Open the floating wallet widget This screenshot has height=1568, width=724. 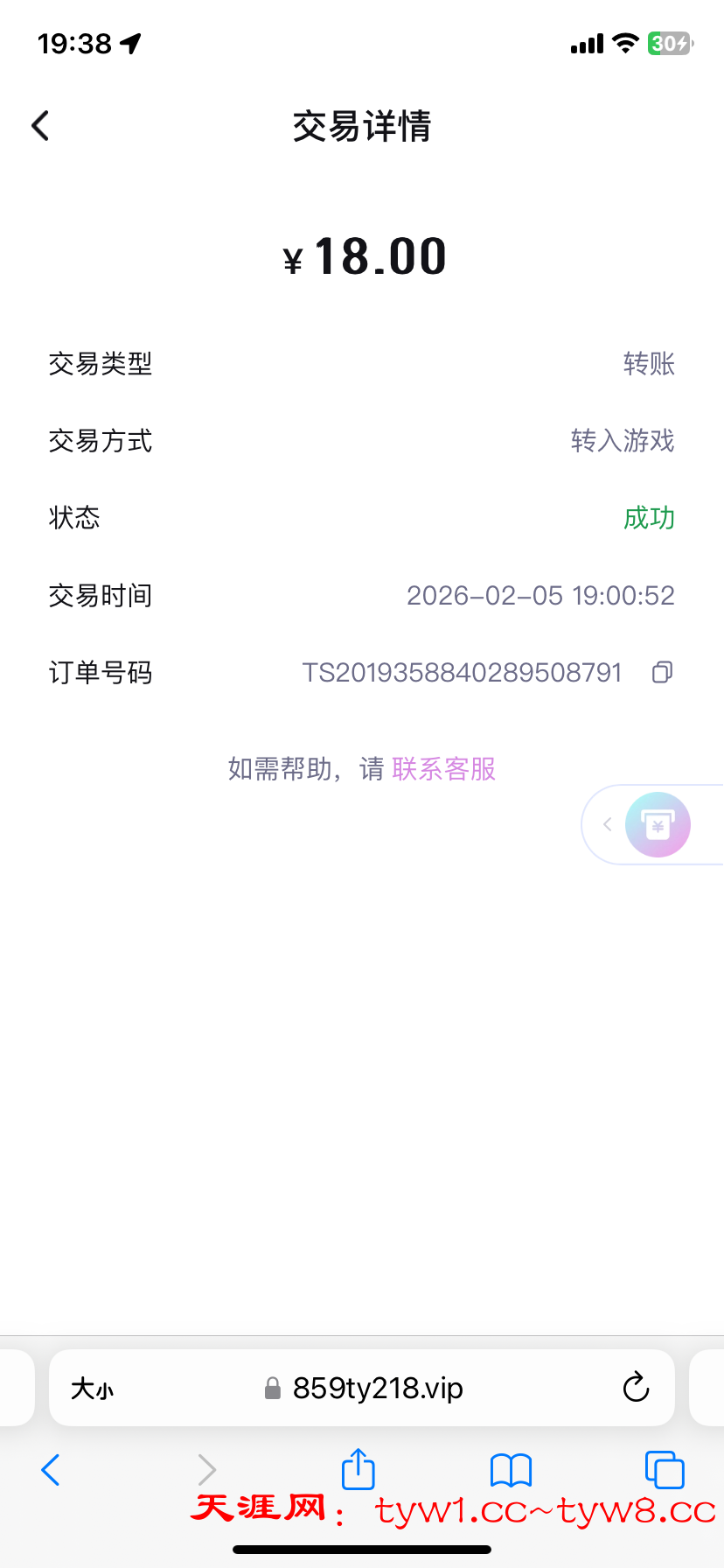pos(658,824)
